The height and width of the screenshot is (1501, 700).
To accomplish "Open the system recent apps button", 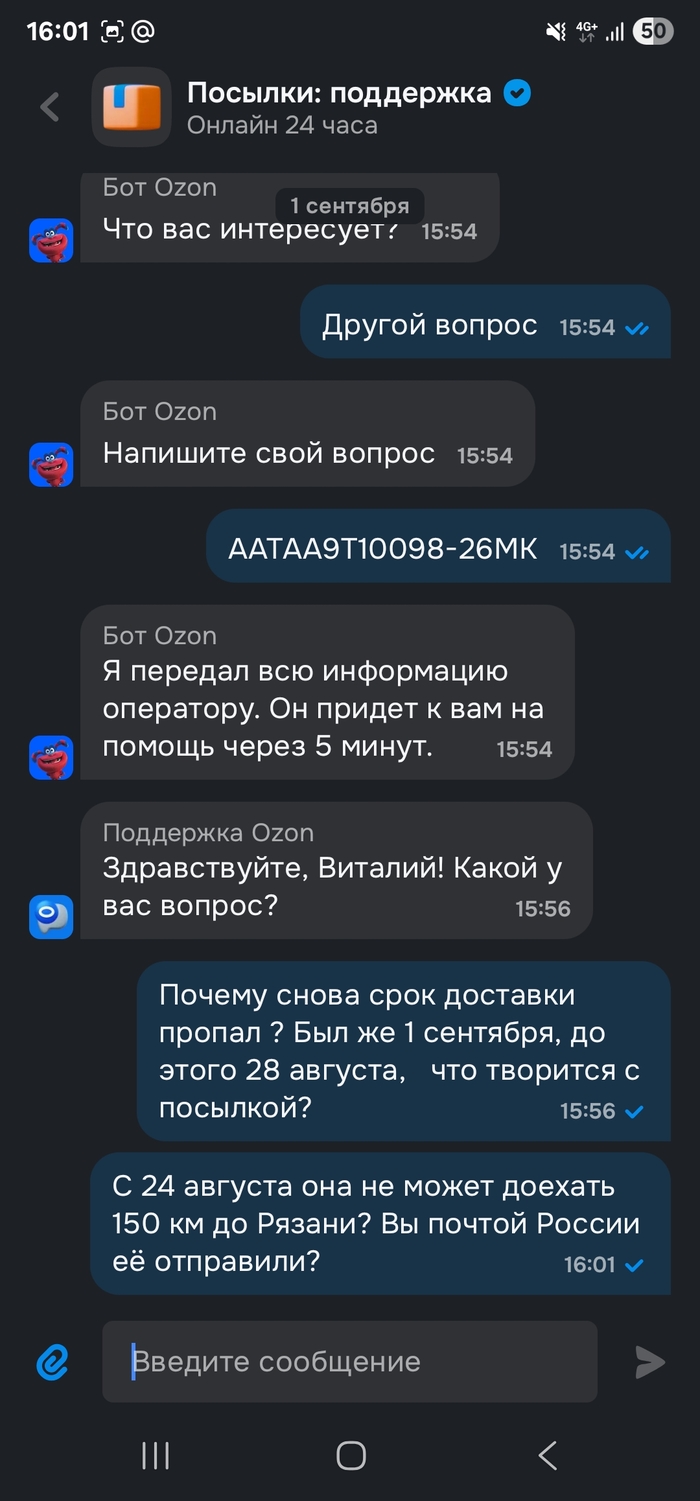I will click(x=155, y=1455).
